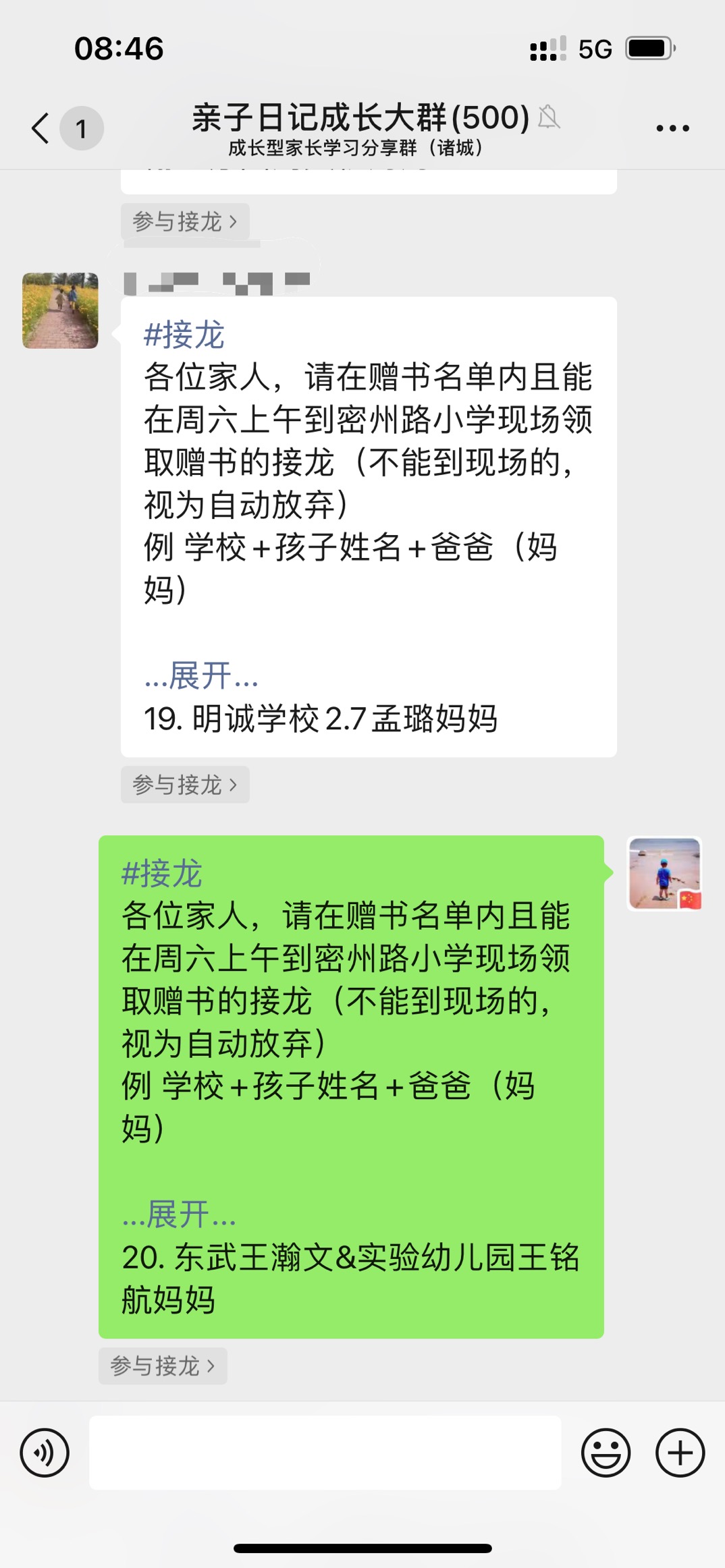Tap 参与接龙 under the green message

point(163,1366)
